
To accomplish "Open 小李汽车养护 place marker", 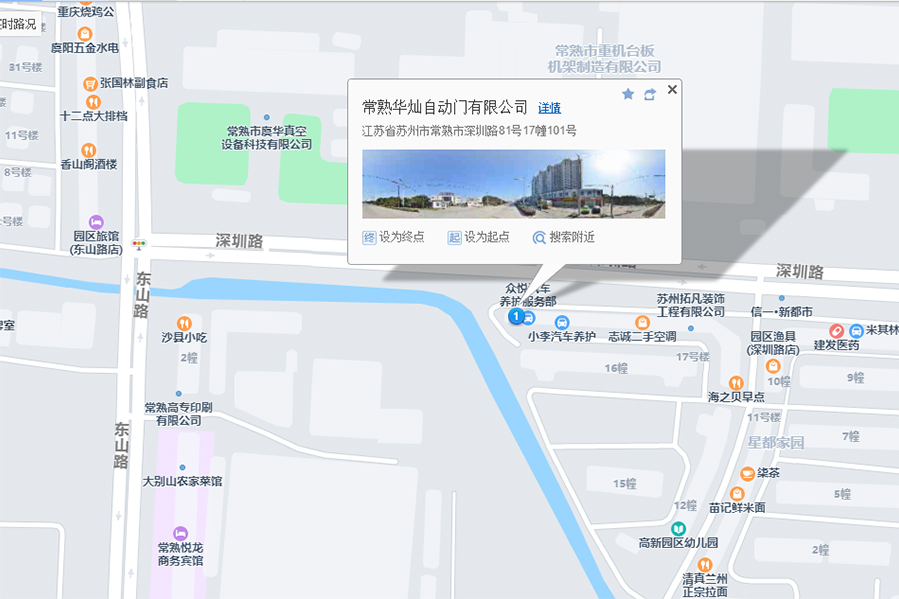I will 562,323.
